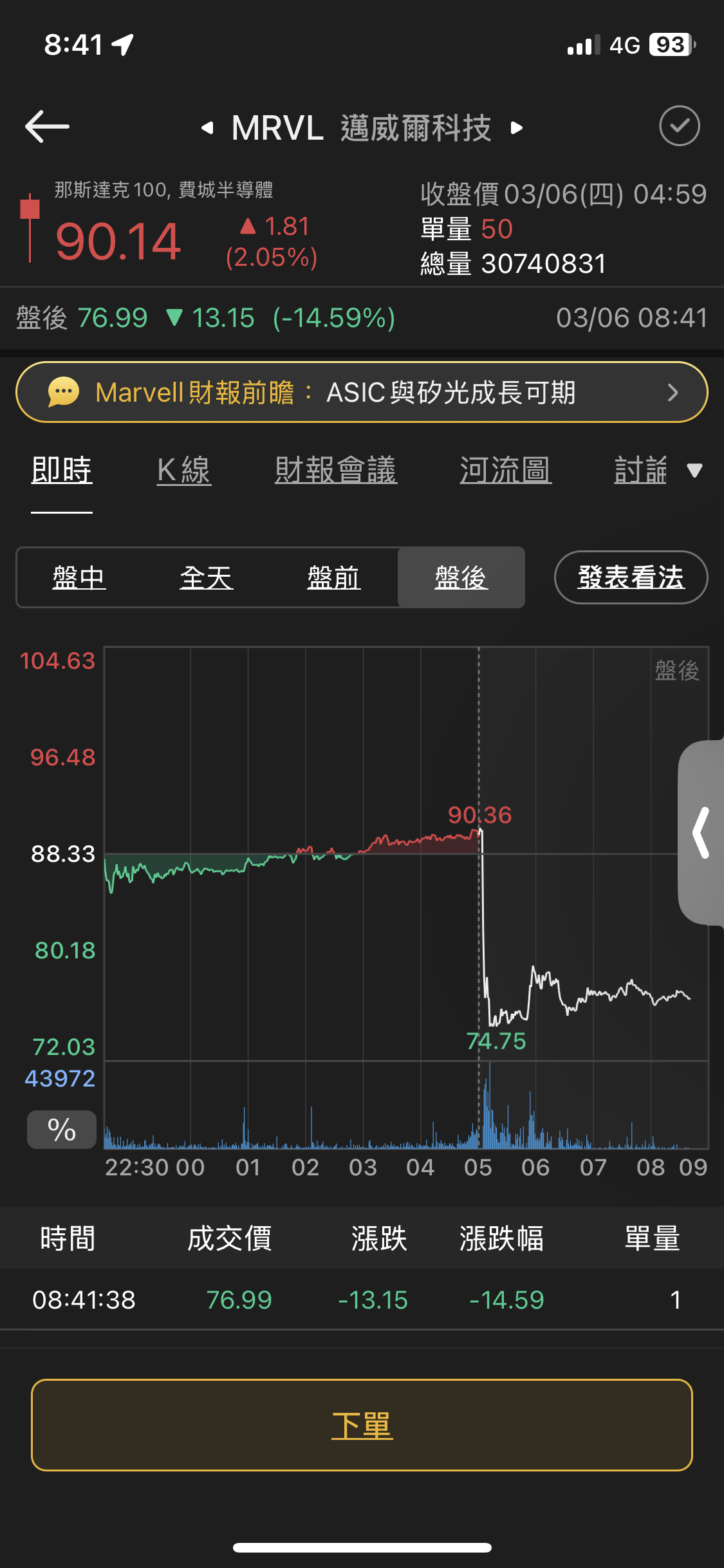
Task: Place an order with 下單
Action: coord(362,1425)
